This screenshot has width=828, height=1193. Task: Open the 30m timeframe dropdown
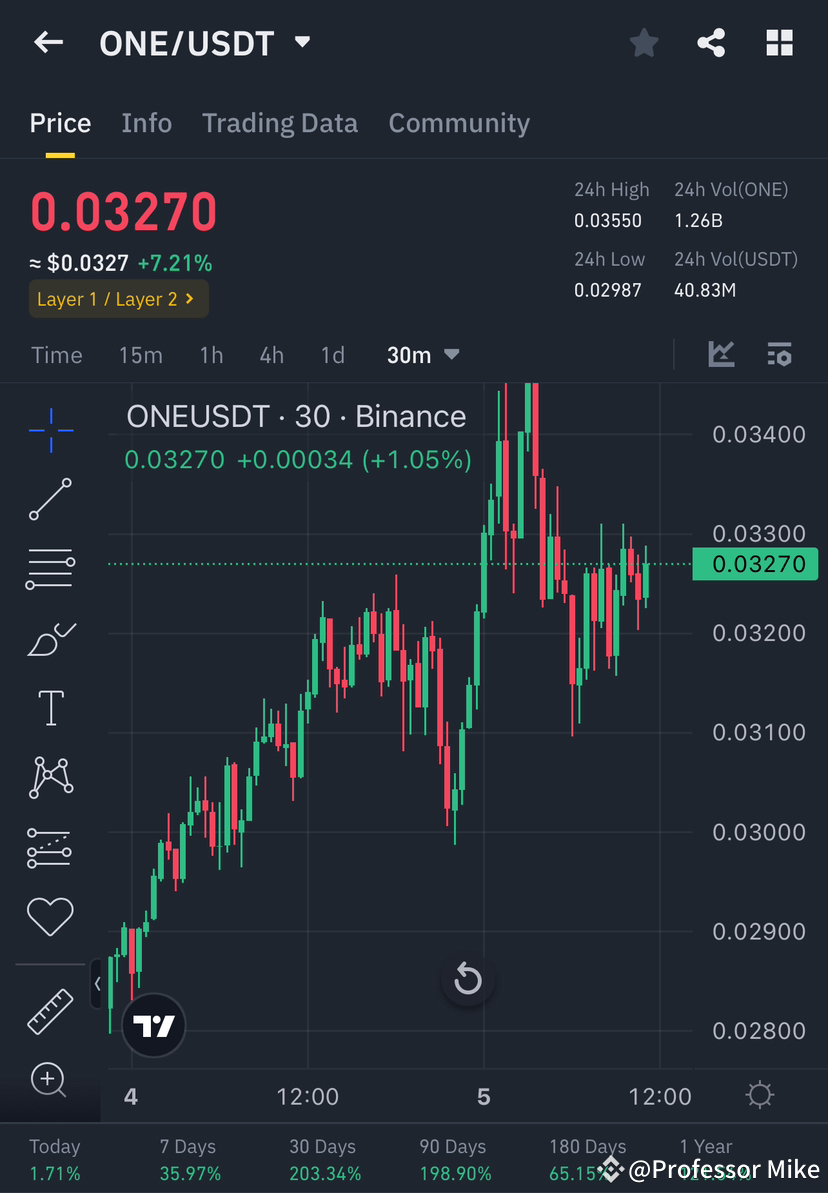[422, 354]
